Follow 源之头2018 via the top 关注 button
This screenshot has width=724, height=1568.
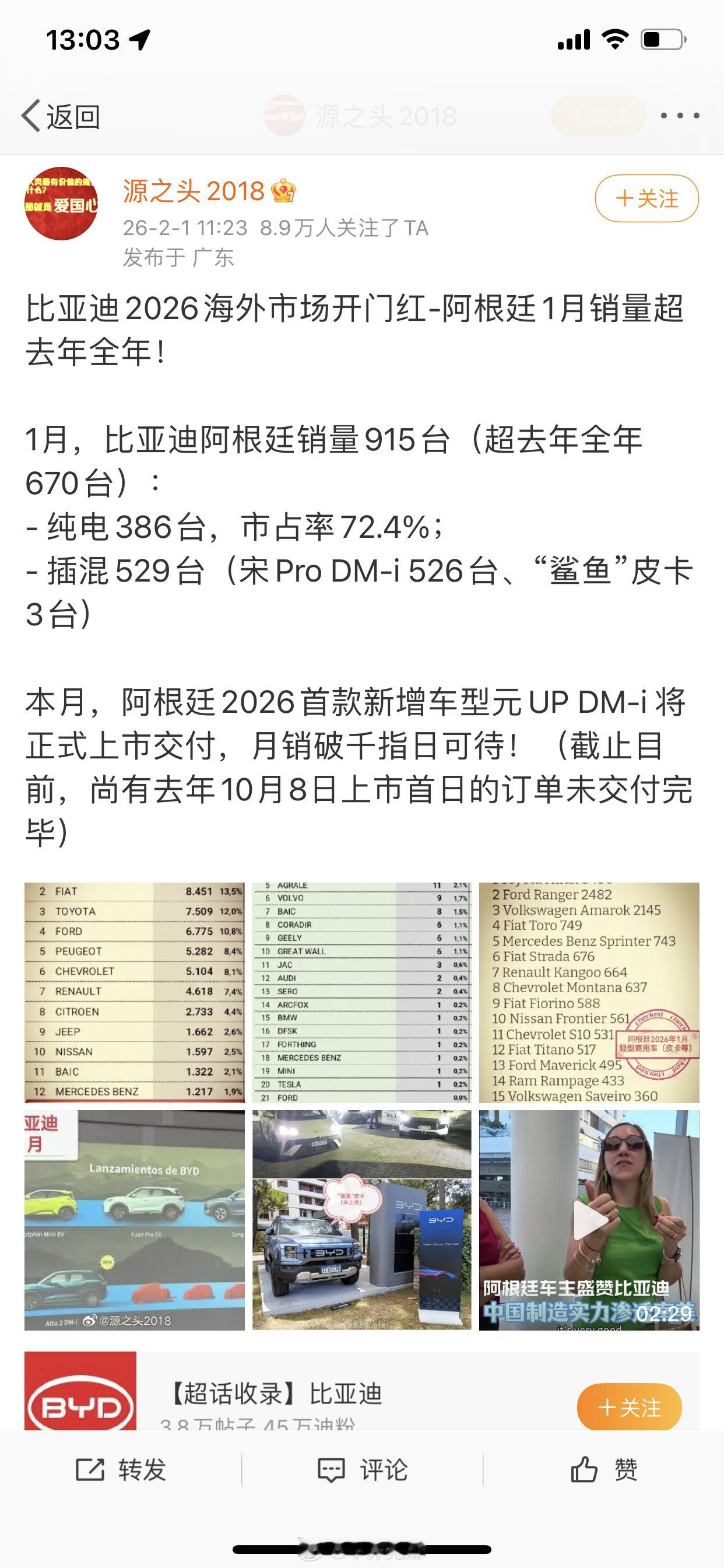(646, 199)
